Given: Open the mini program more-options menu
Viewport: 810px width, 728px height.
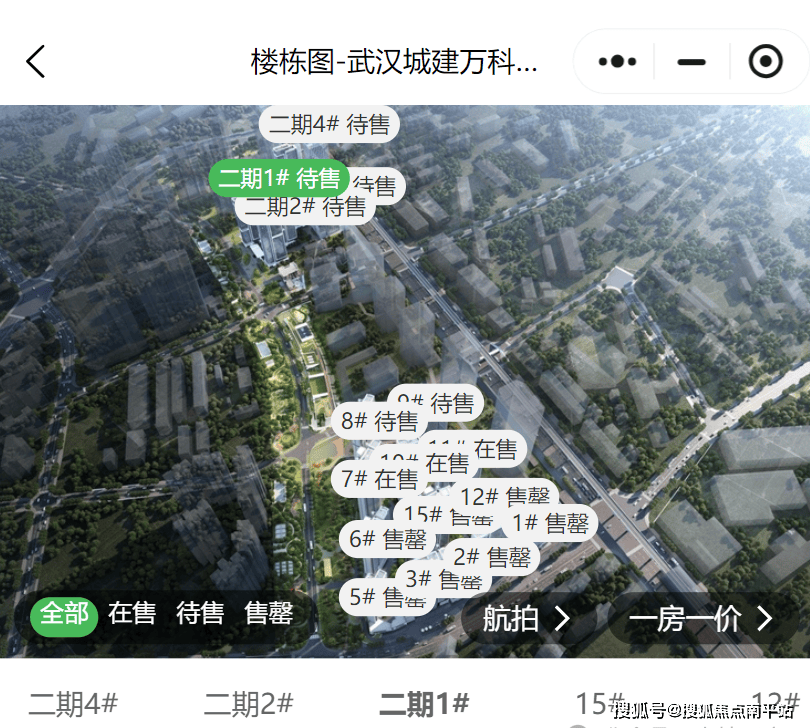Looking at the screenshot, I should pos(617,62).
